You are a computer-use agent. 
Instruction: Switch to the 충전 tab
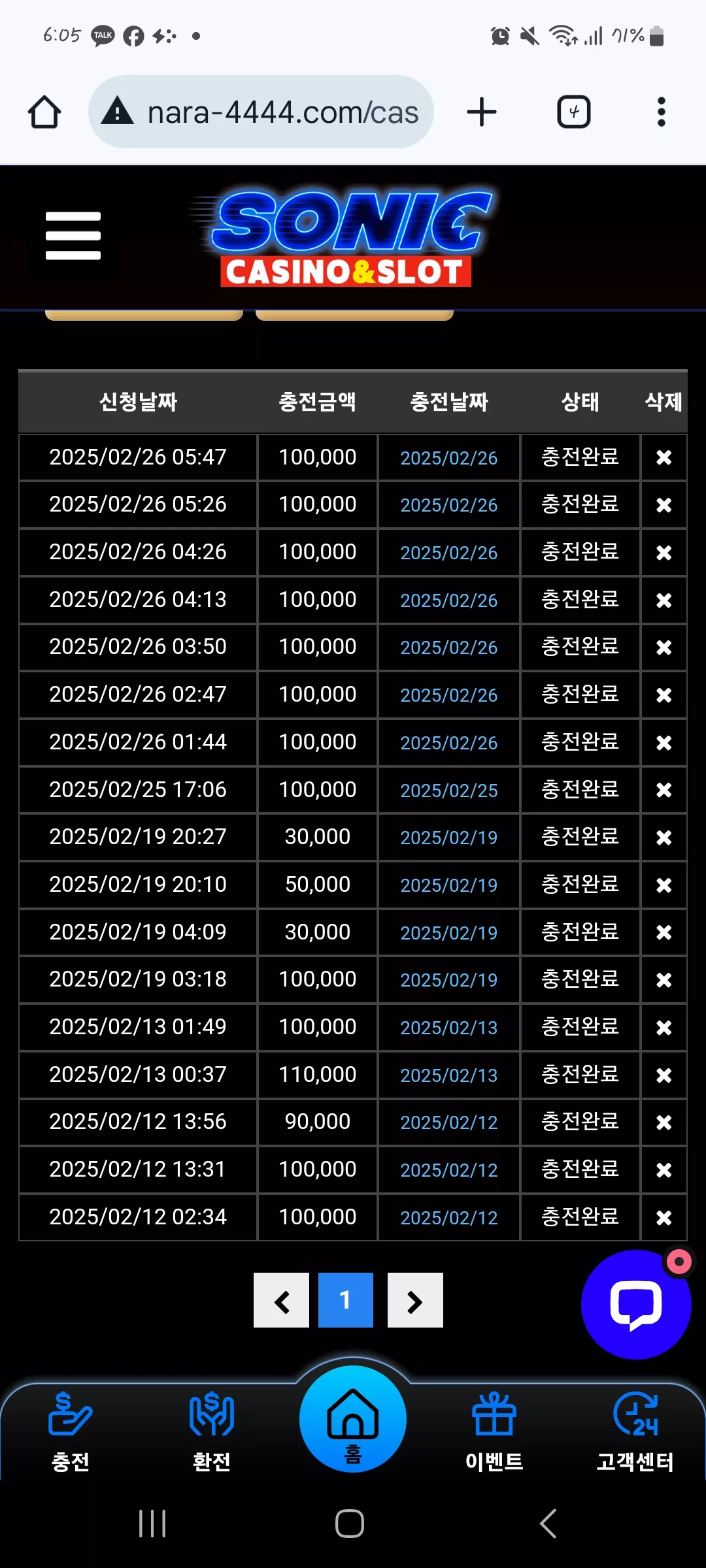point(70,1432)
